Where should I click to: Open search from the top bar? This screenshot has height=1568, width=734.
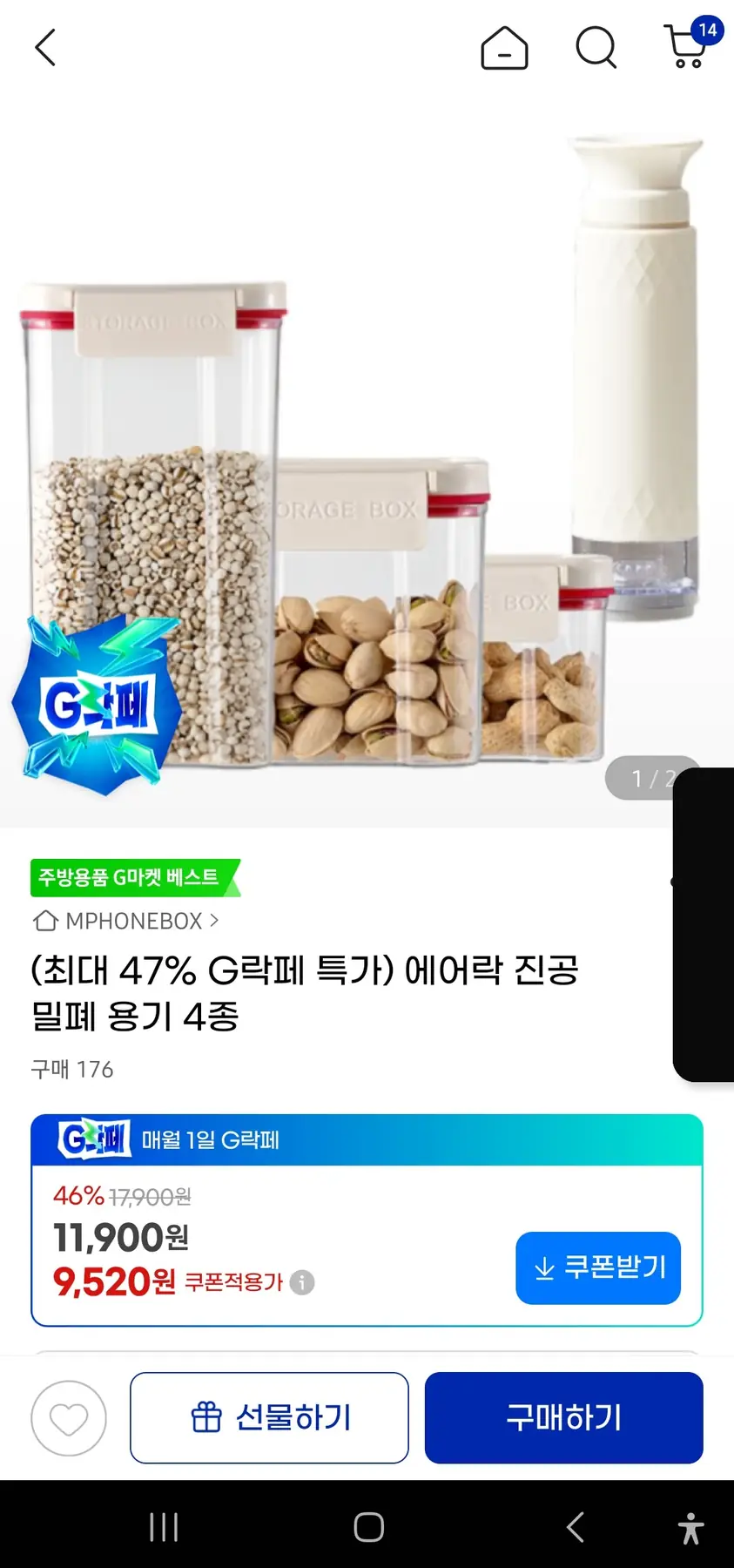coord(596,48)
